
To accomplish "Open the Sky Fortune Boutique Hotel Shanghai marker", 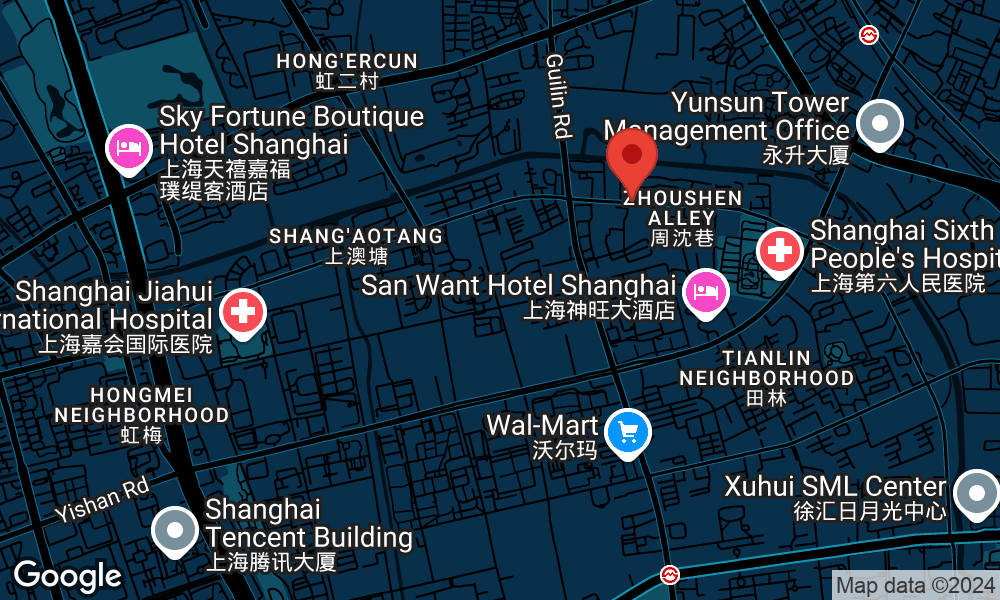I will [x=129, y=149].
